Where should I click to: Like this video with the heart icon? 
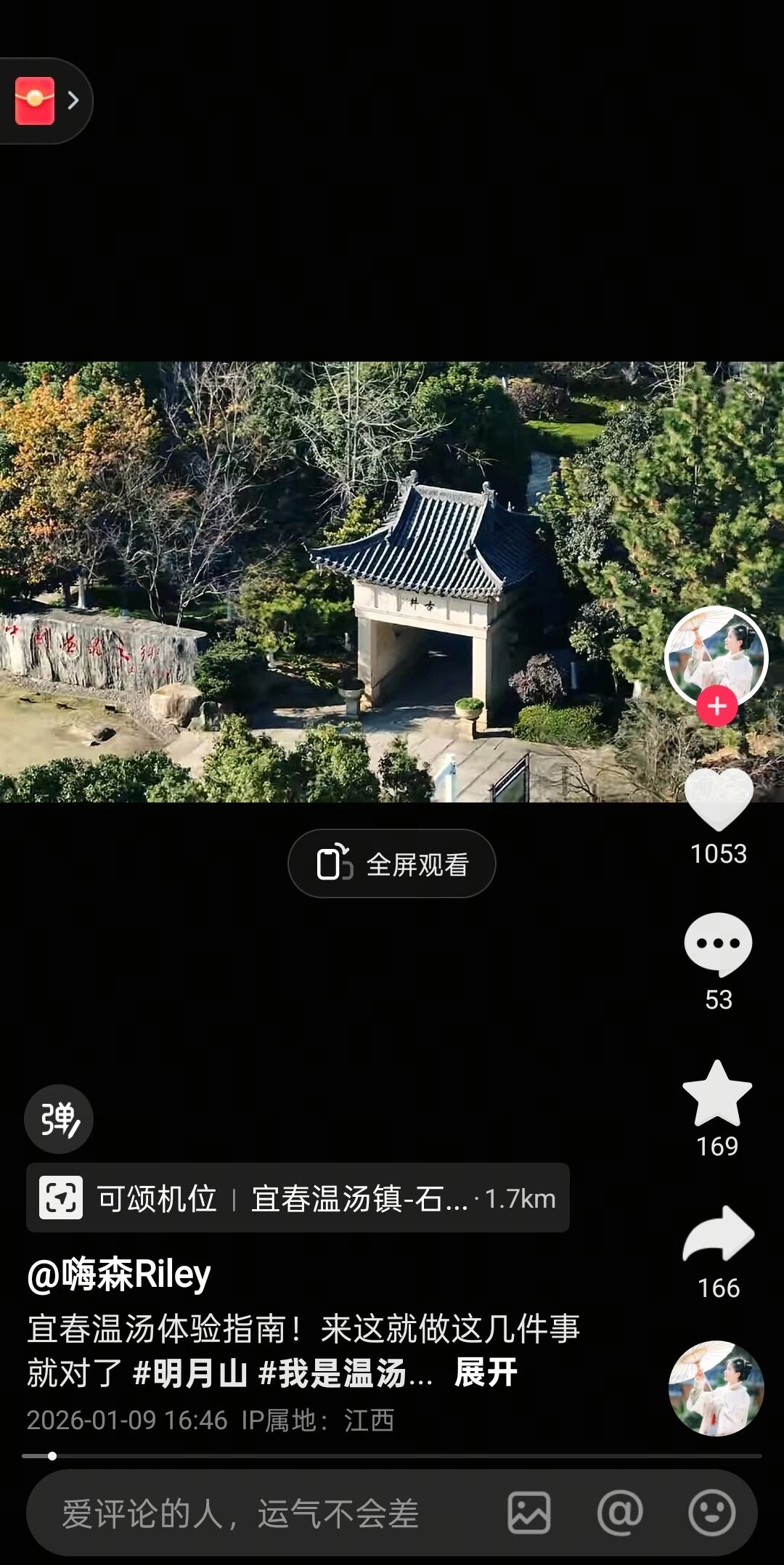[x=719, y=799]
